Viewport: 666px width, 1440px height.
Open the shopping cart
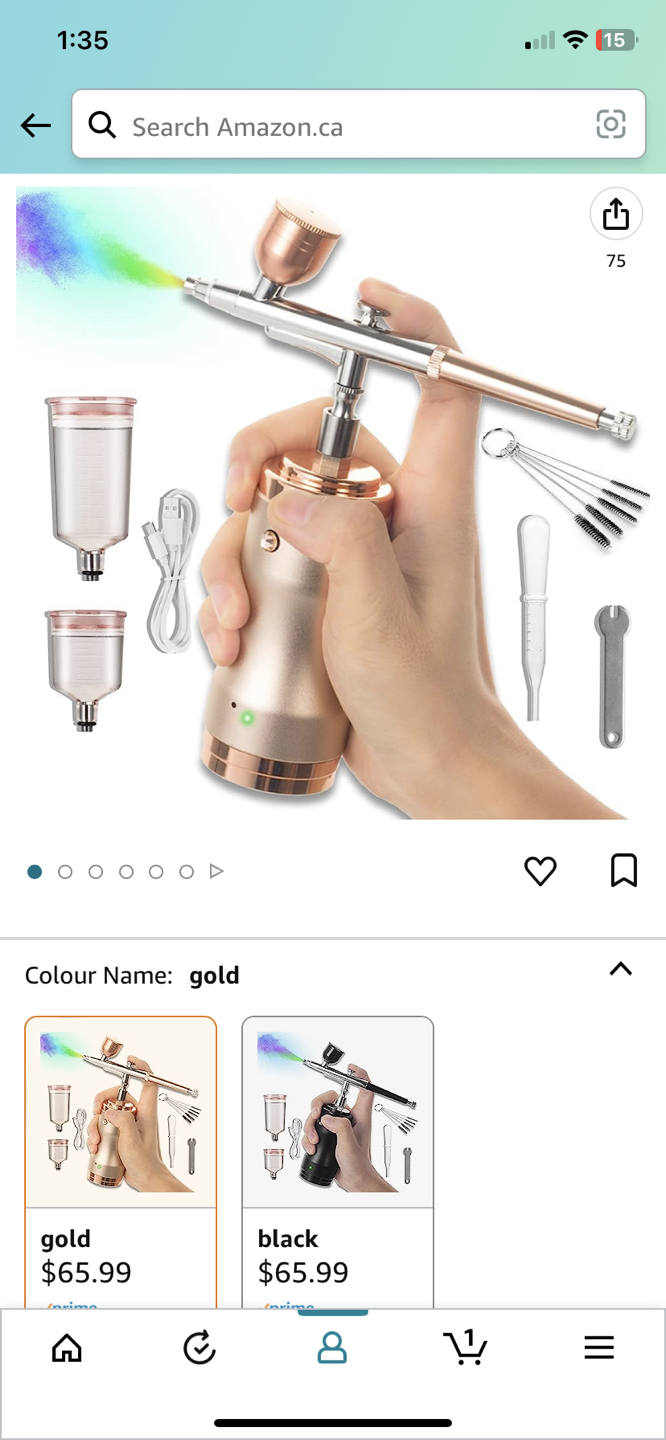click(465, 1347)
